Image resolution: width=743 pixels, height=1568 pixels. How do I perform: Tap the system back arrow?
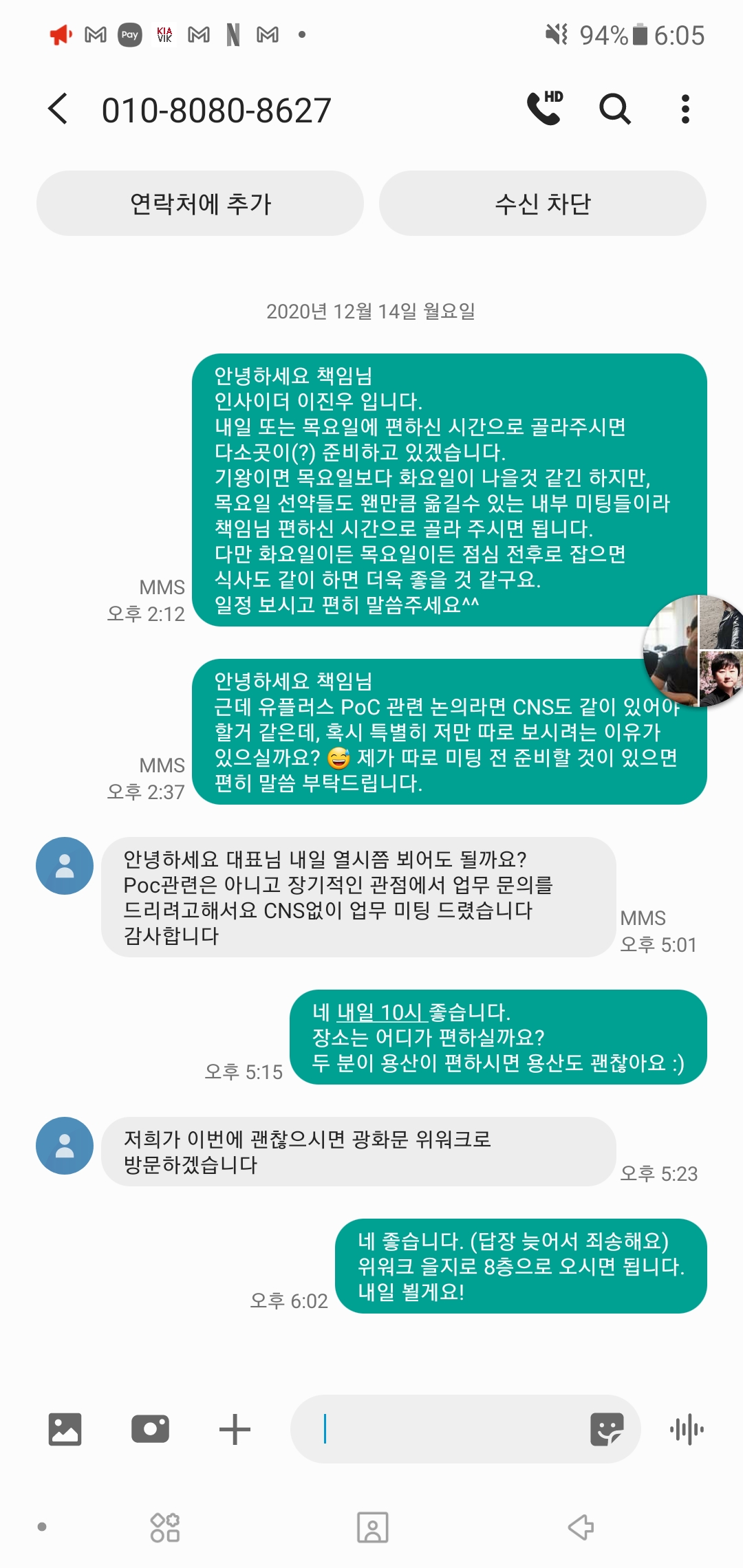(x=581, y=1527)
